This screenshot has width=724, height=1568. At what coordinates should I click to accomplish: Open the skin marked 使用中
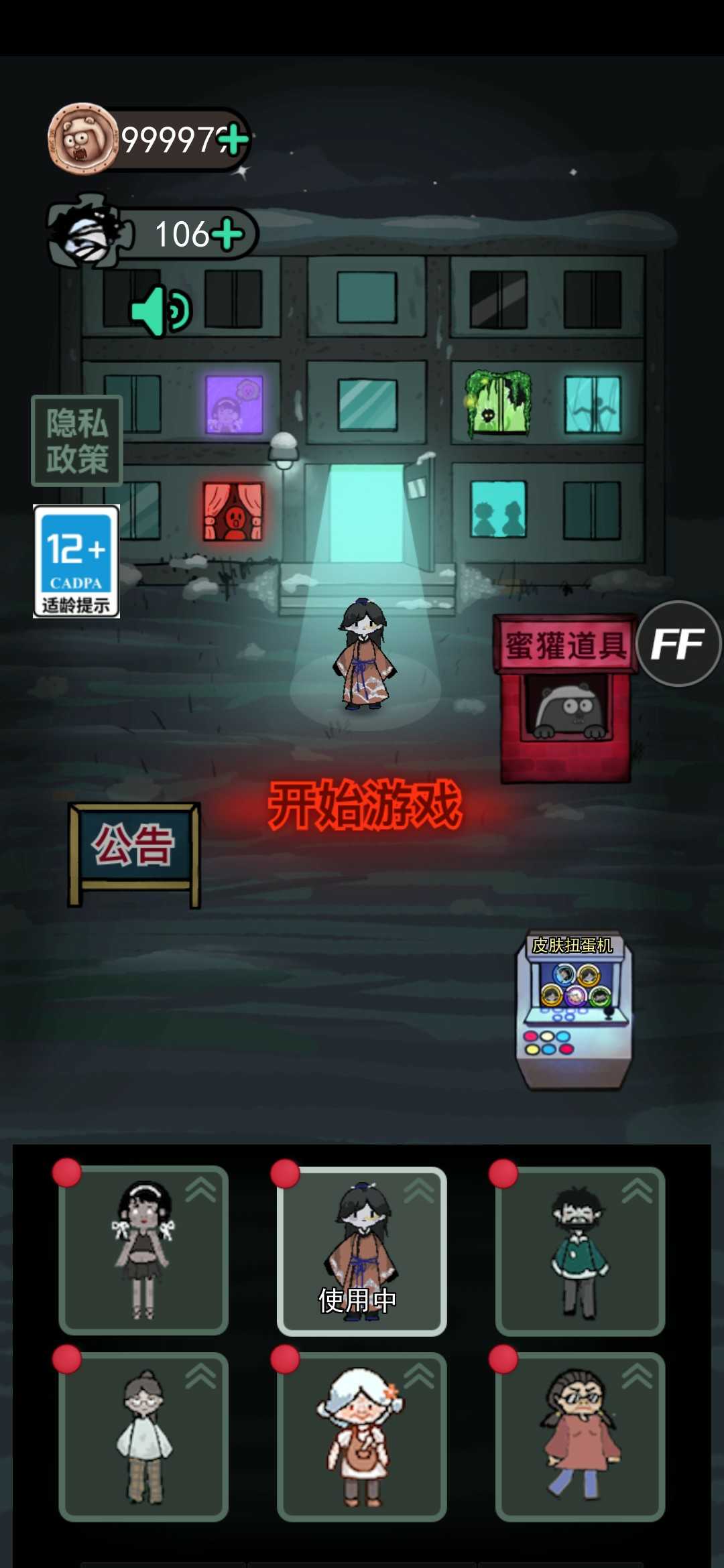click(362, 1250)
